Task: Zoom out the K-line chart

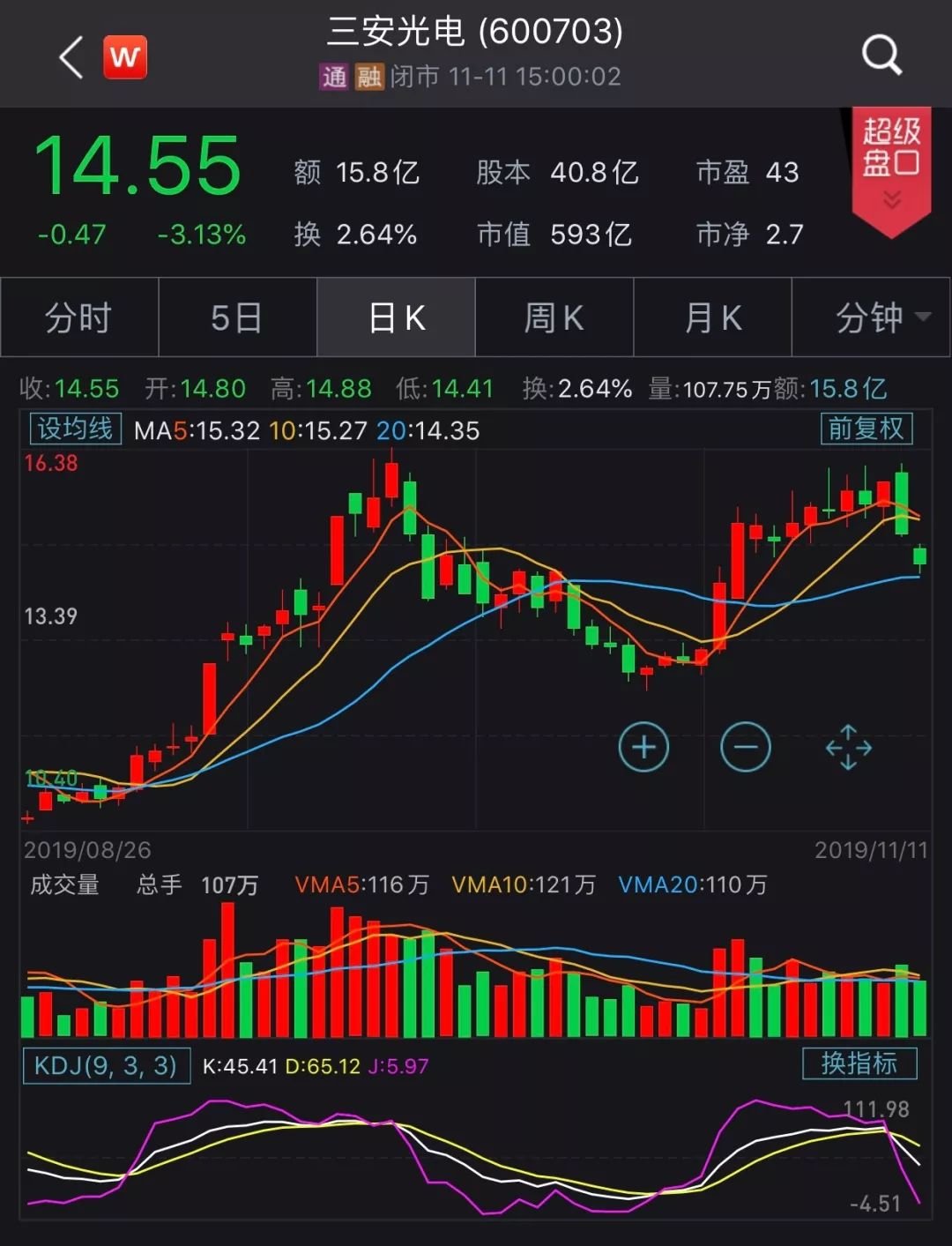Action: [746, 748]
